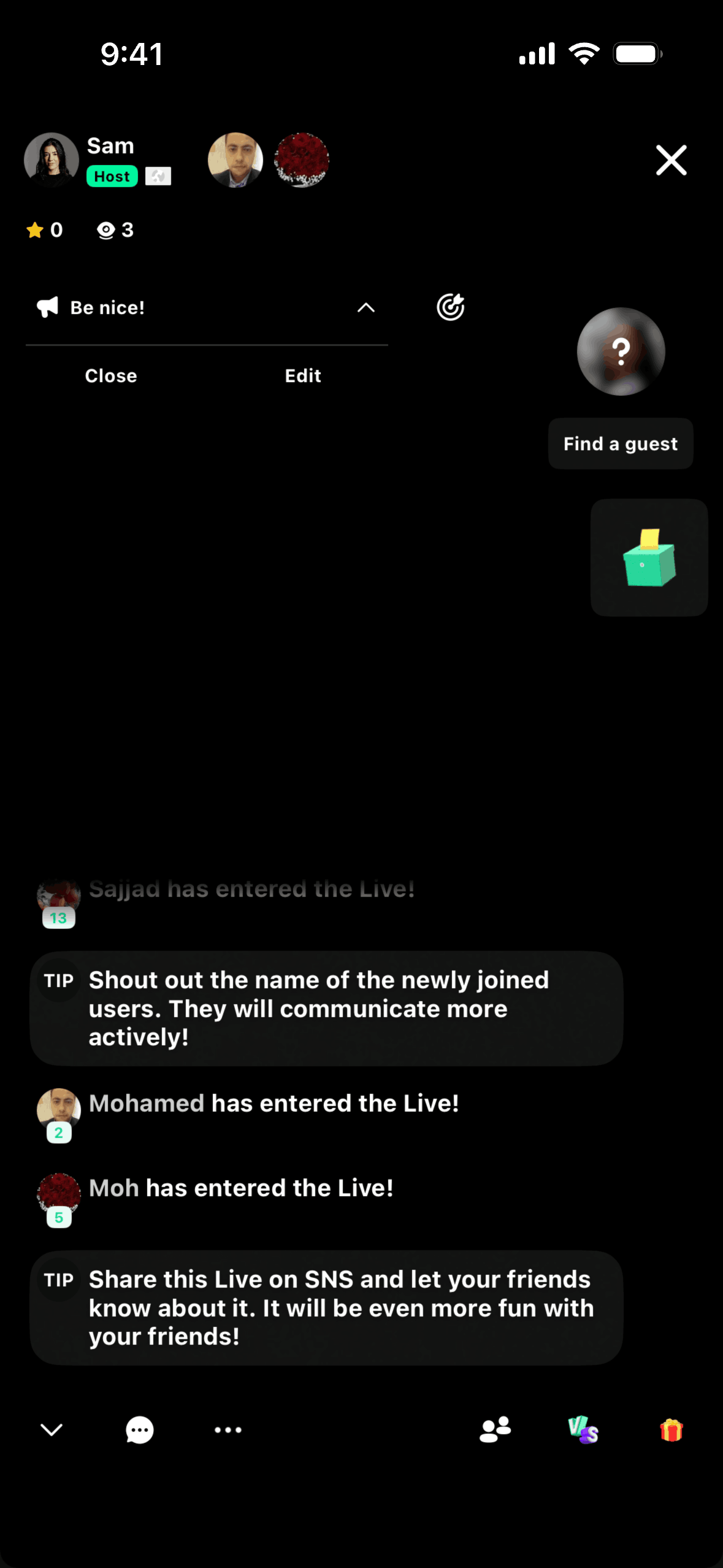Viewport: 723px width, 1568px height.
Task: Collapse the Be nice! announcement chevron
Action: coord(366,307)
